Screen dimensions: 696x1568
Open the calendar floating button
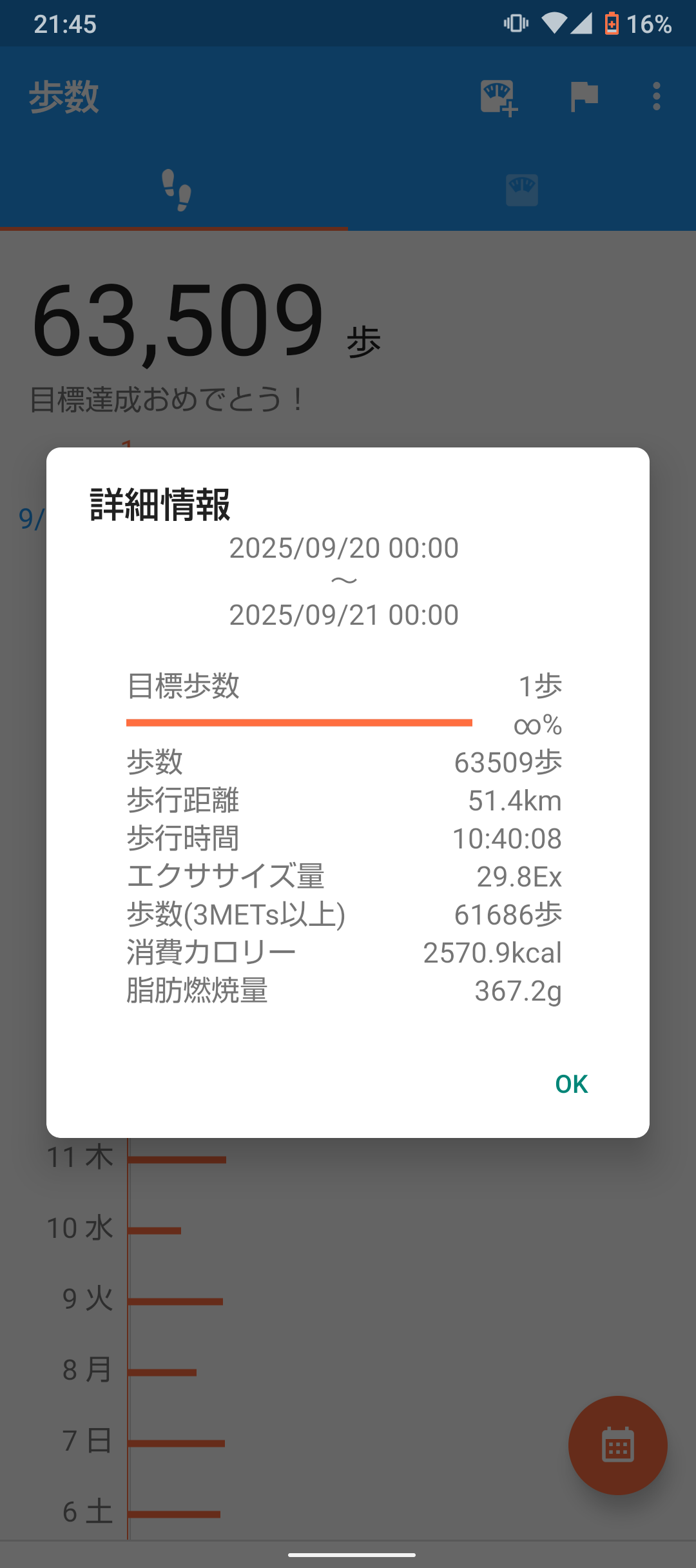click(617, 1445)
